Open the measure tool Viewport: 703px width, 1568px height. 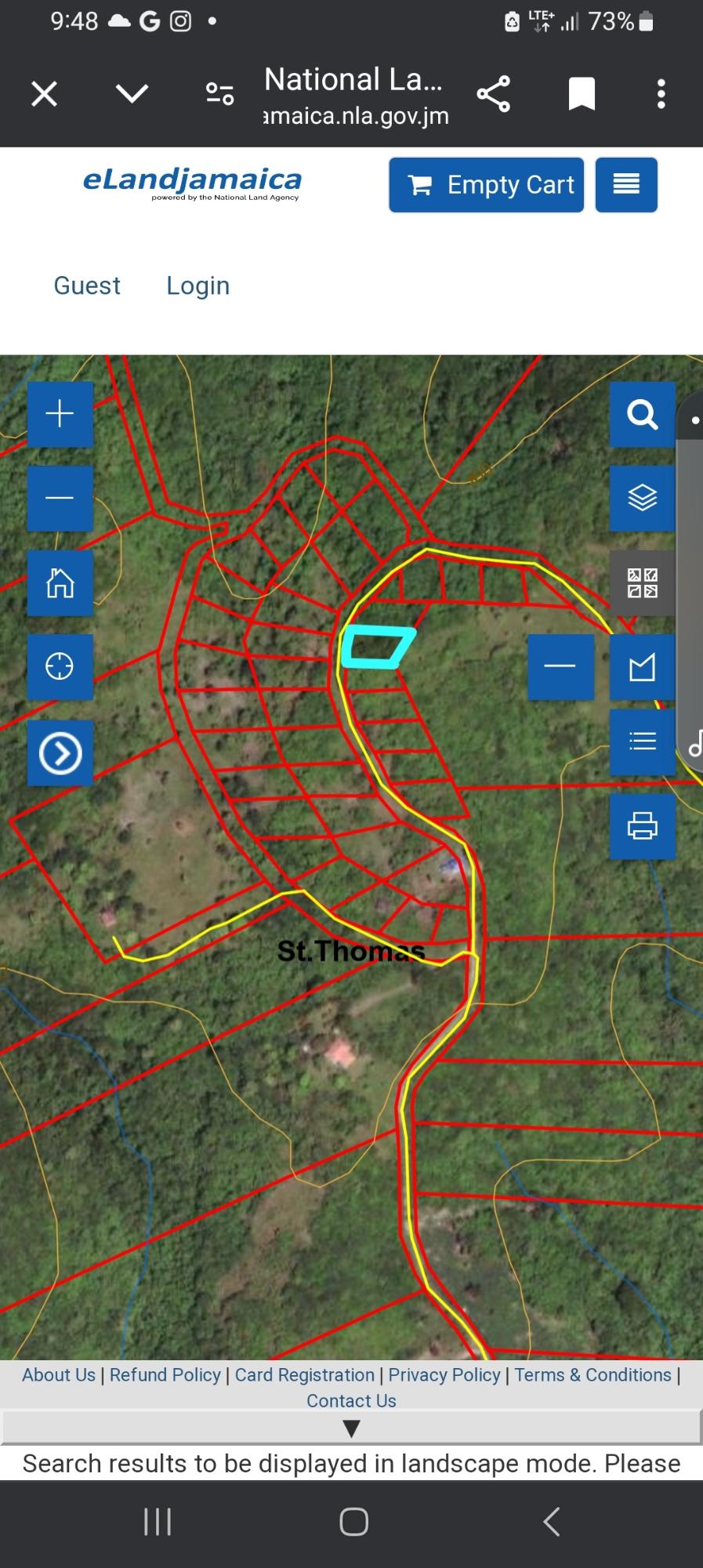642,667
